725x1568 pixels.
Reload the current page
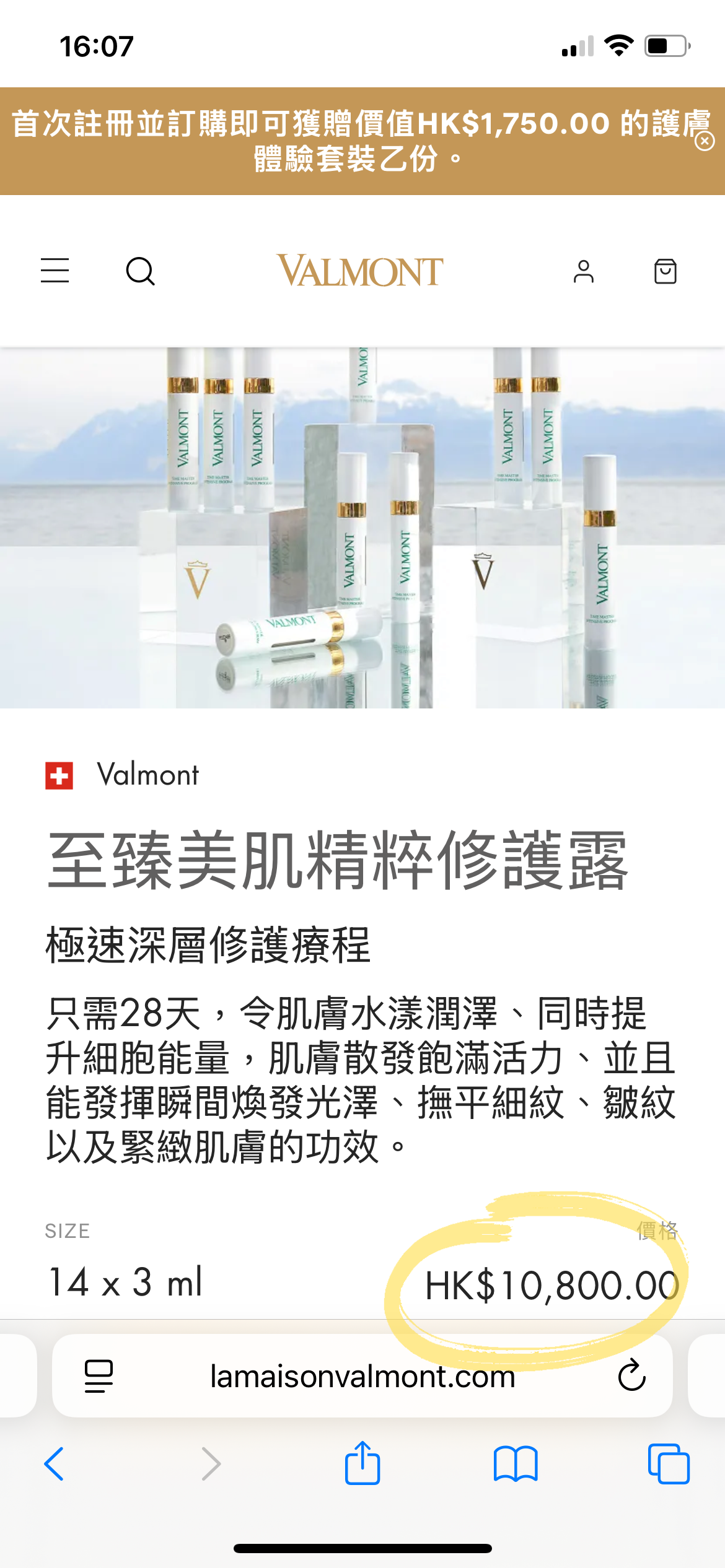631,1376
